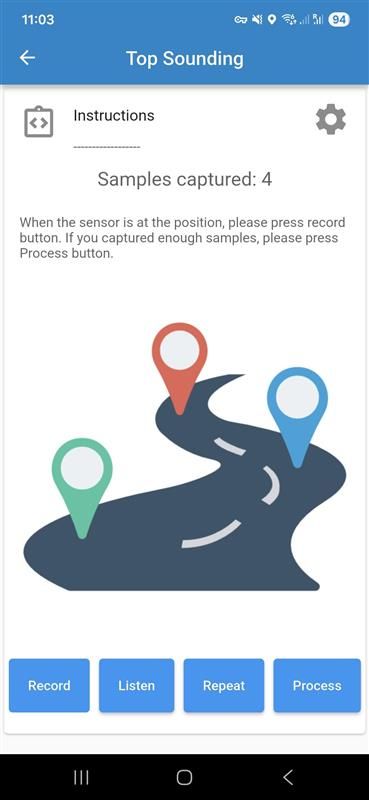The image size is (369, 800).
Task: Go to the home screen
Action: (x=184, y=777)
